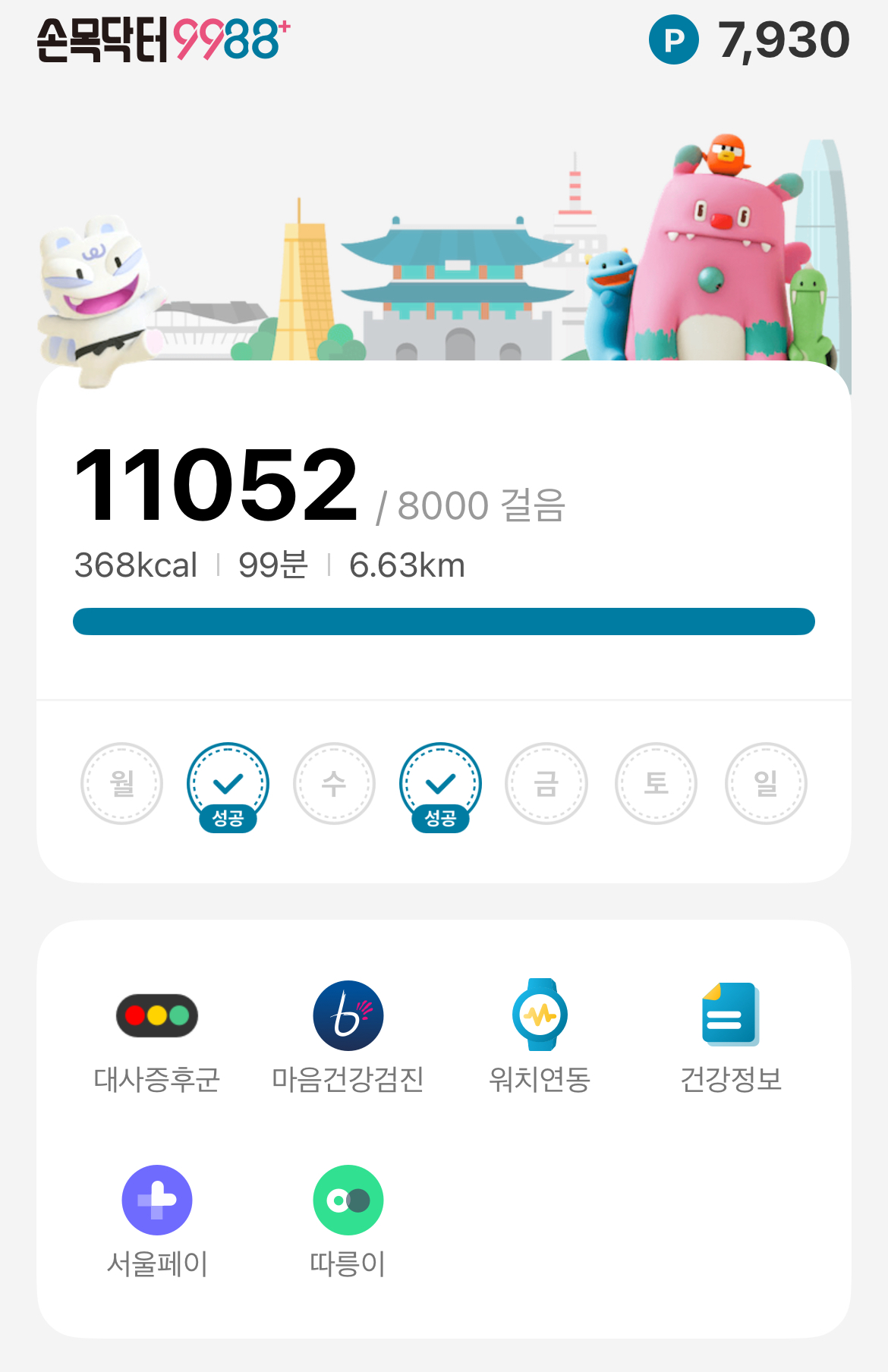The width and height of the screenshot is (888, 1372).
Task: Launch the 서울페이 shortcut
Action: point(157,1220)
